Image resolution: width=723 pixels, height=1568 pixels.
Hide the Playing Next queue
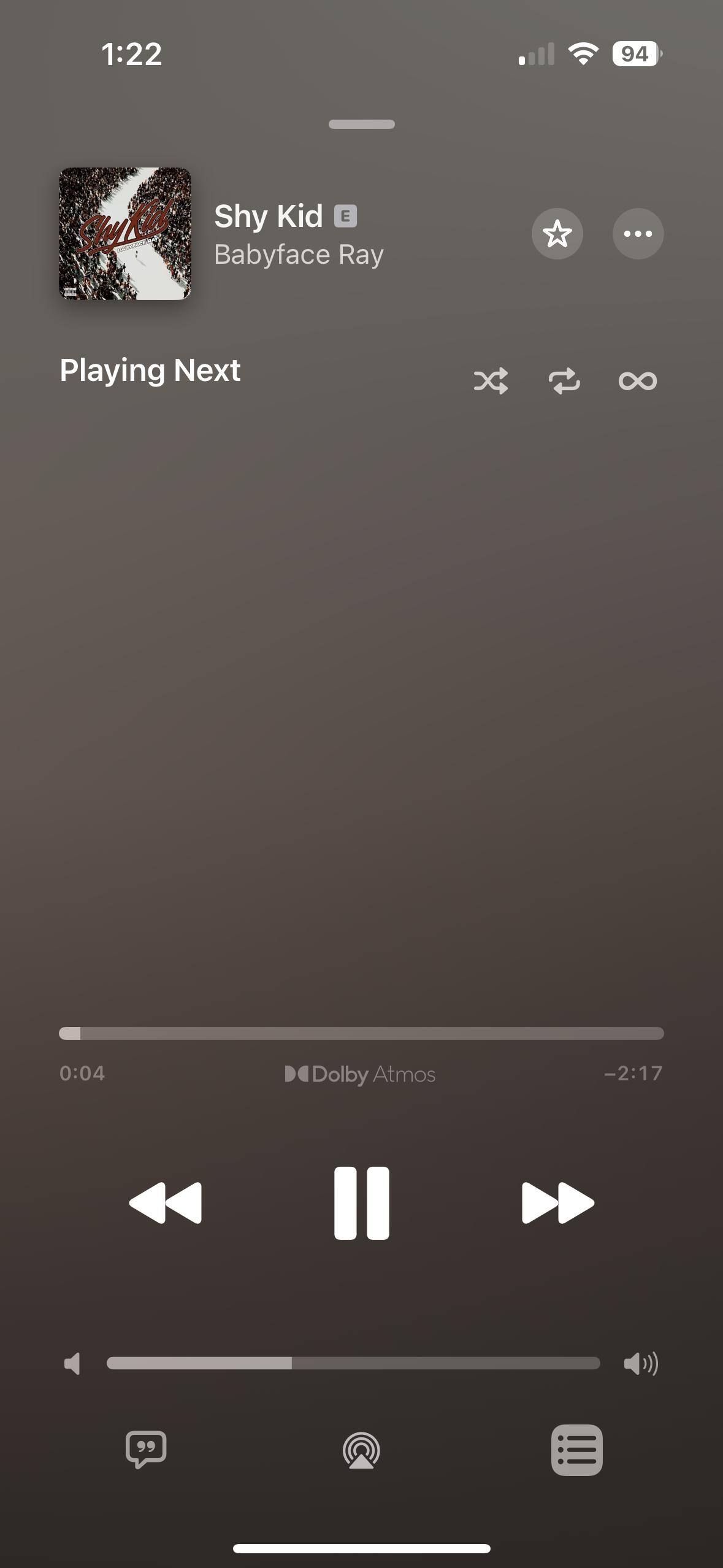576,1450
